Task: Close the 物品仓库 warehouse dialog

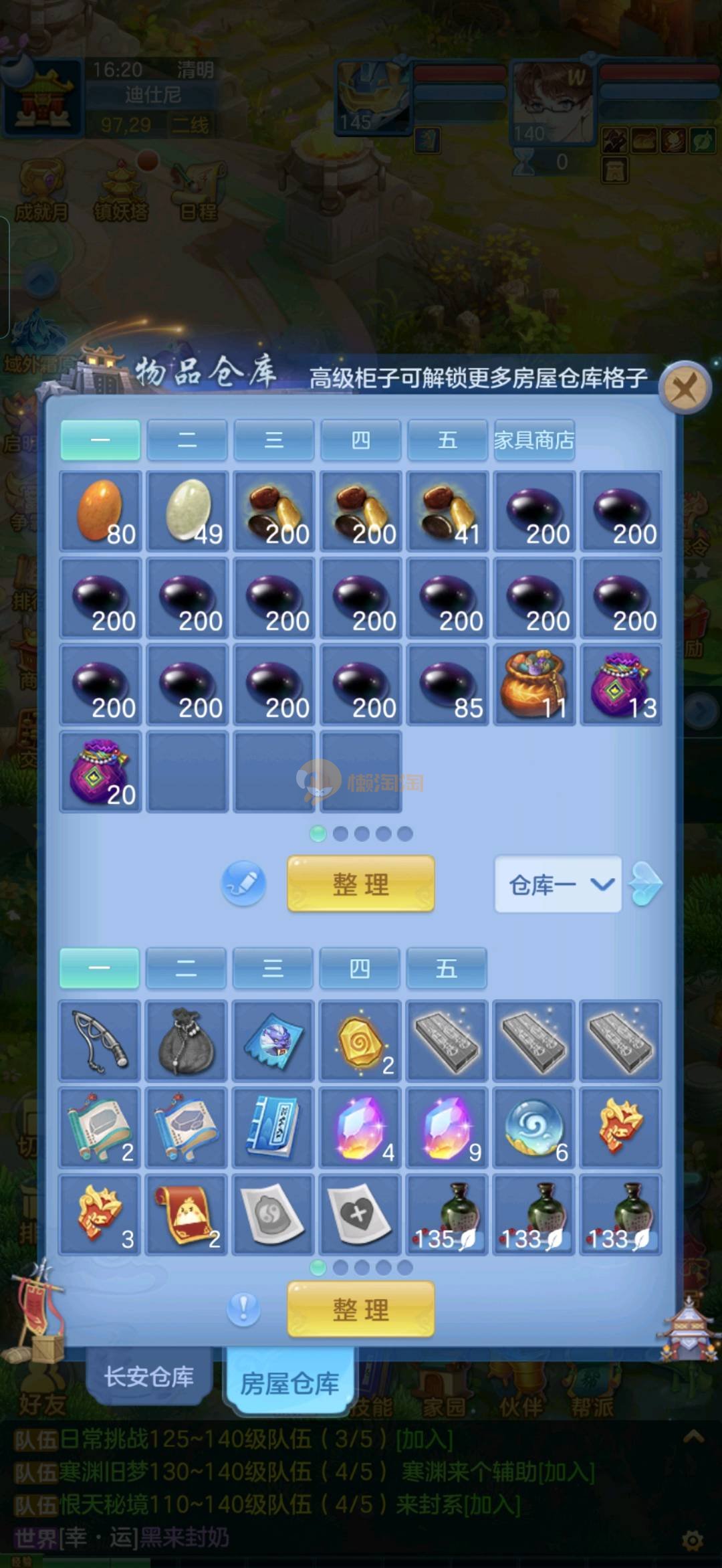Action: [x=685, y=387]
